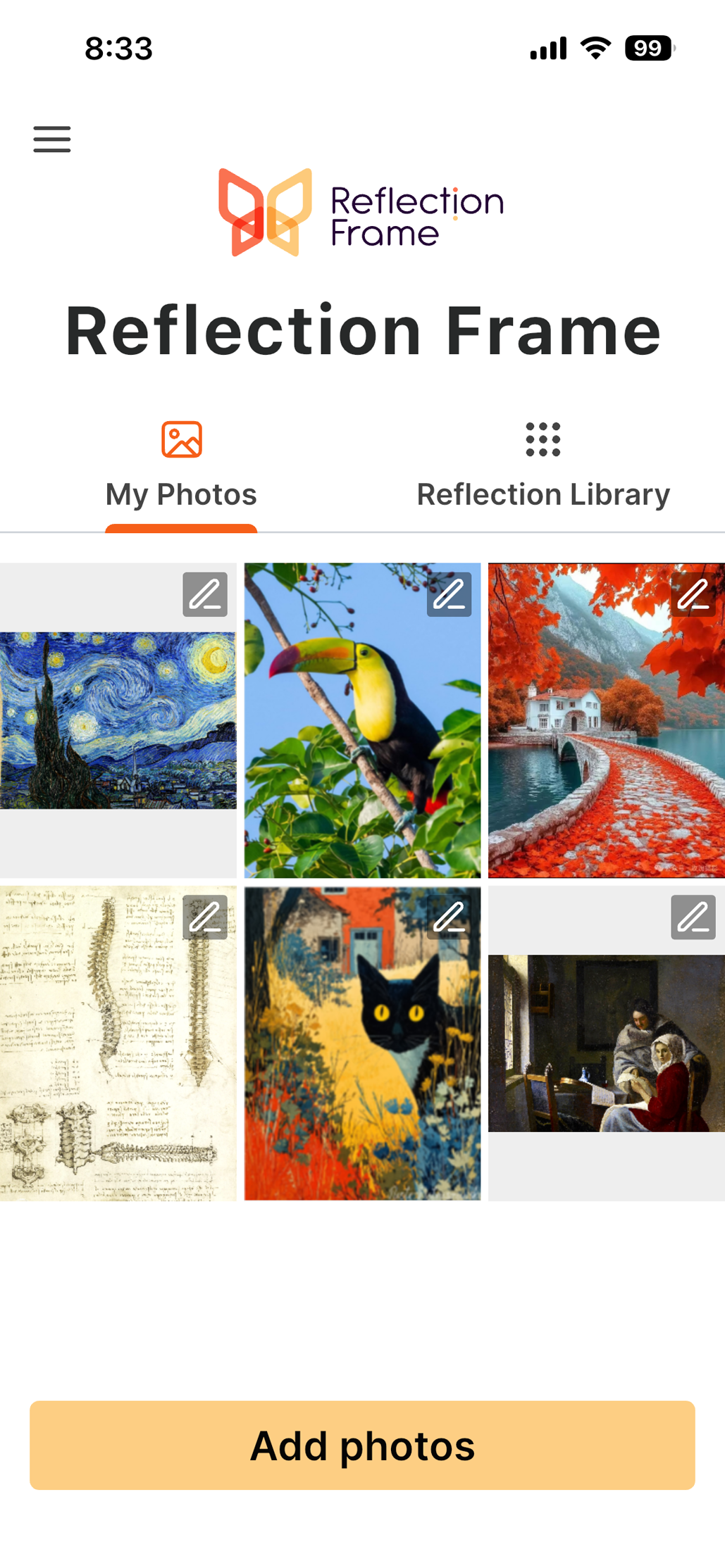Switch to the My Photos tab

tap(181, 465)
